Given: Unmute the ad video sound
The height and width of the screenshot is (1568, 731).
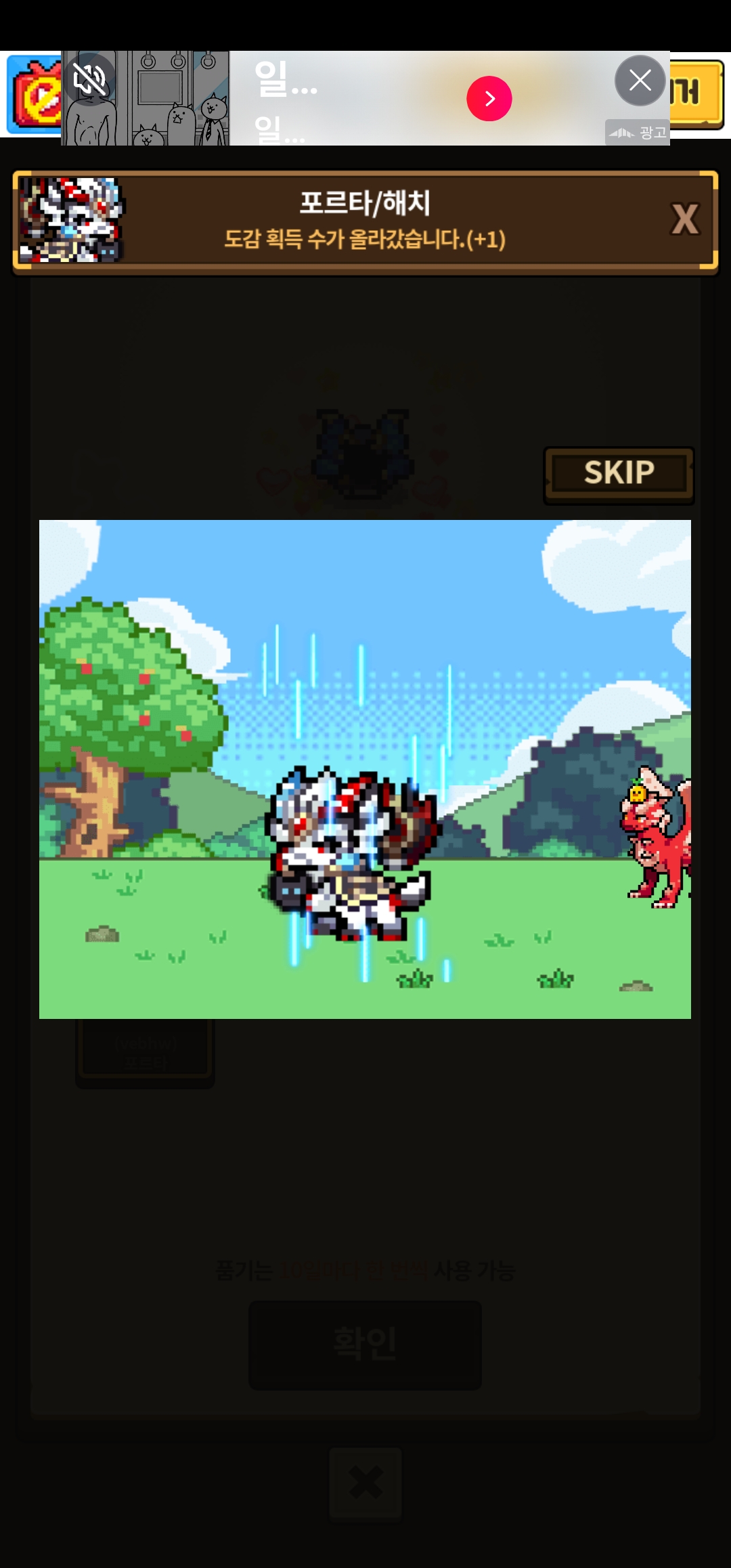Looking at the screenshot, I should pyautogui.click(x=89, y=80).
